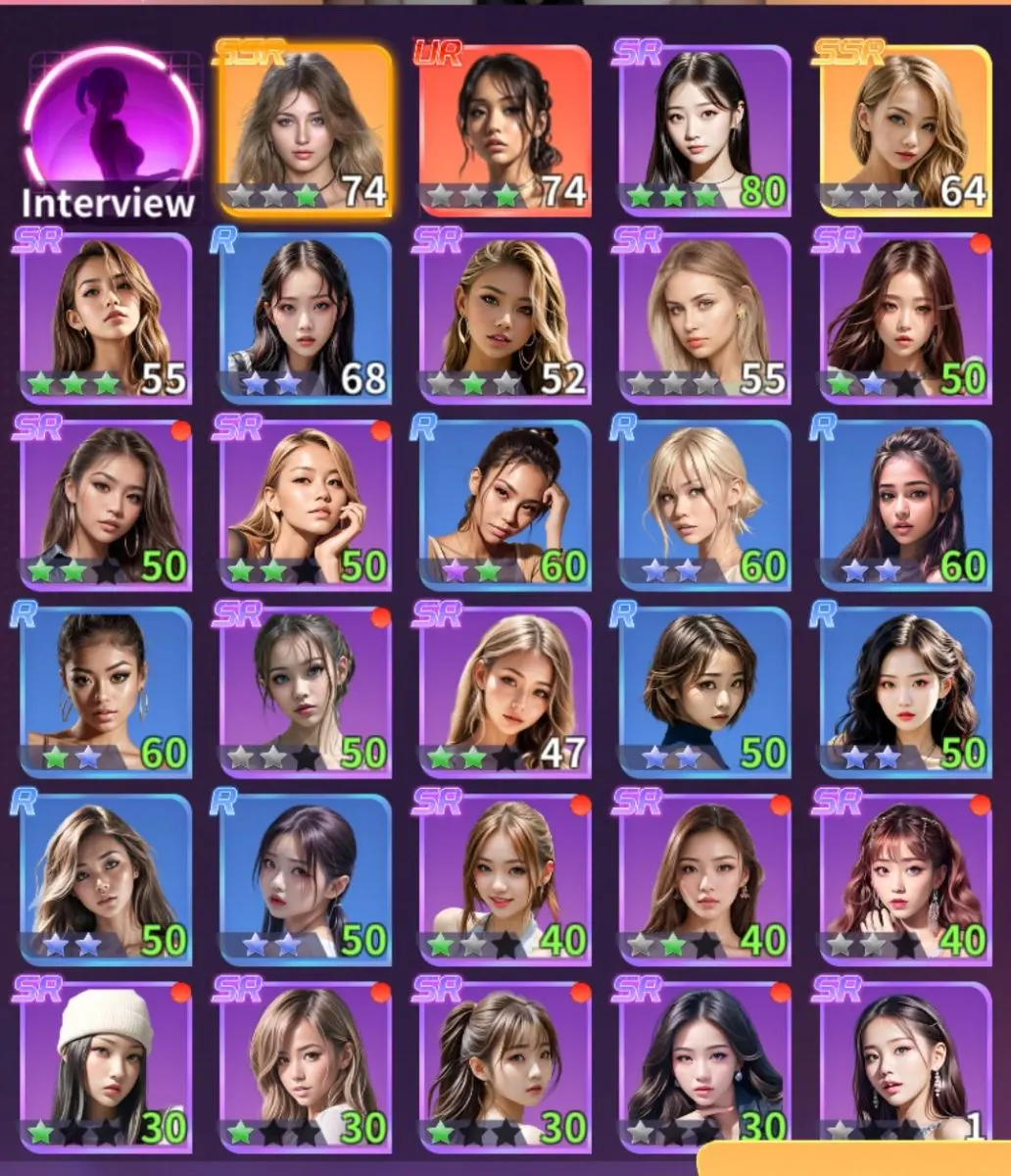Select the SSR card at level 74
The height and width of the screenshot is (1176, 1011).
click(x=305, y=129)
